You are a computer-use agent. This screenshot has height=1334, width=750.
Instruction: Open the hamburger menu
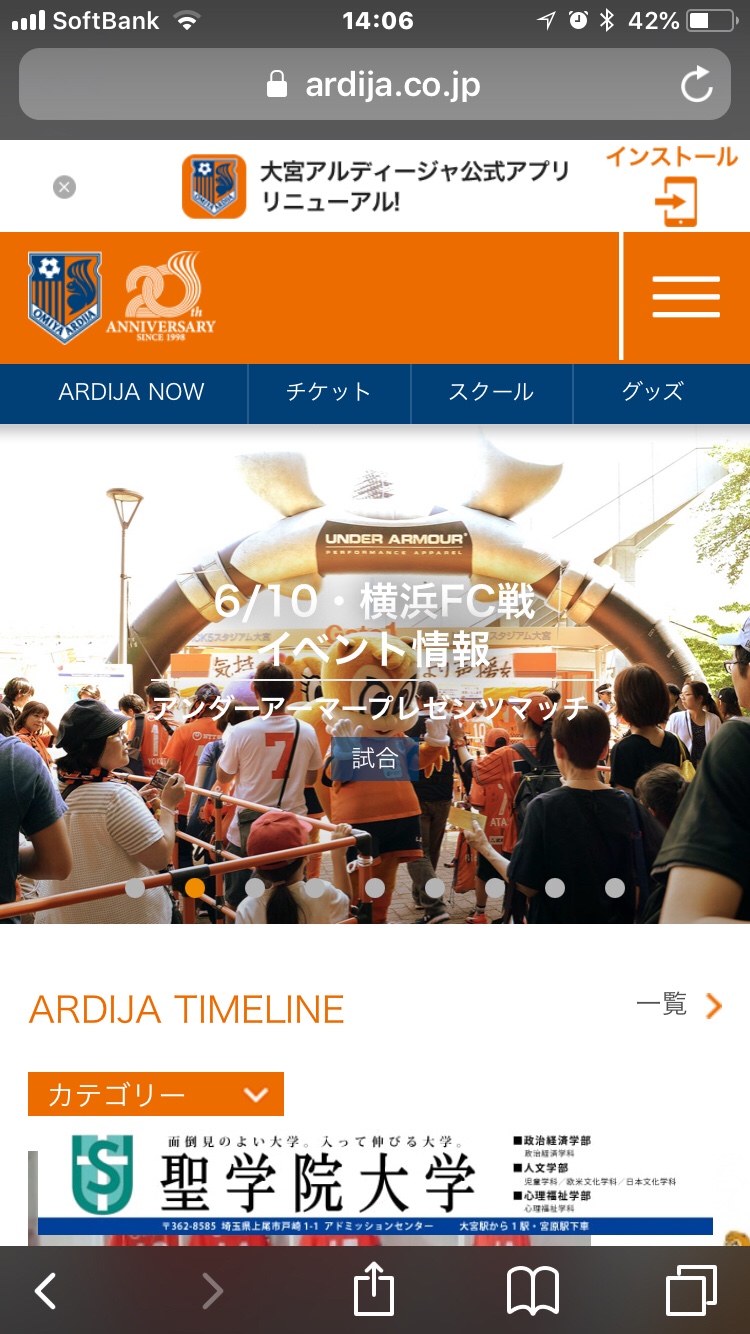(686, 296)
